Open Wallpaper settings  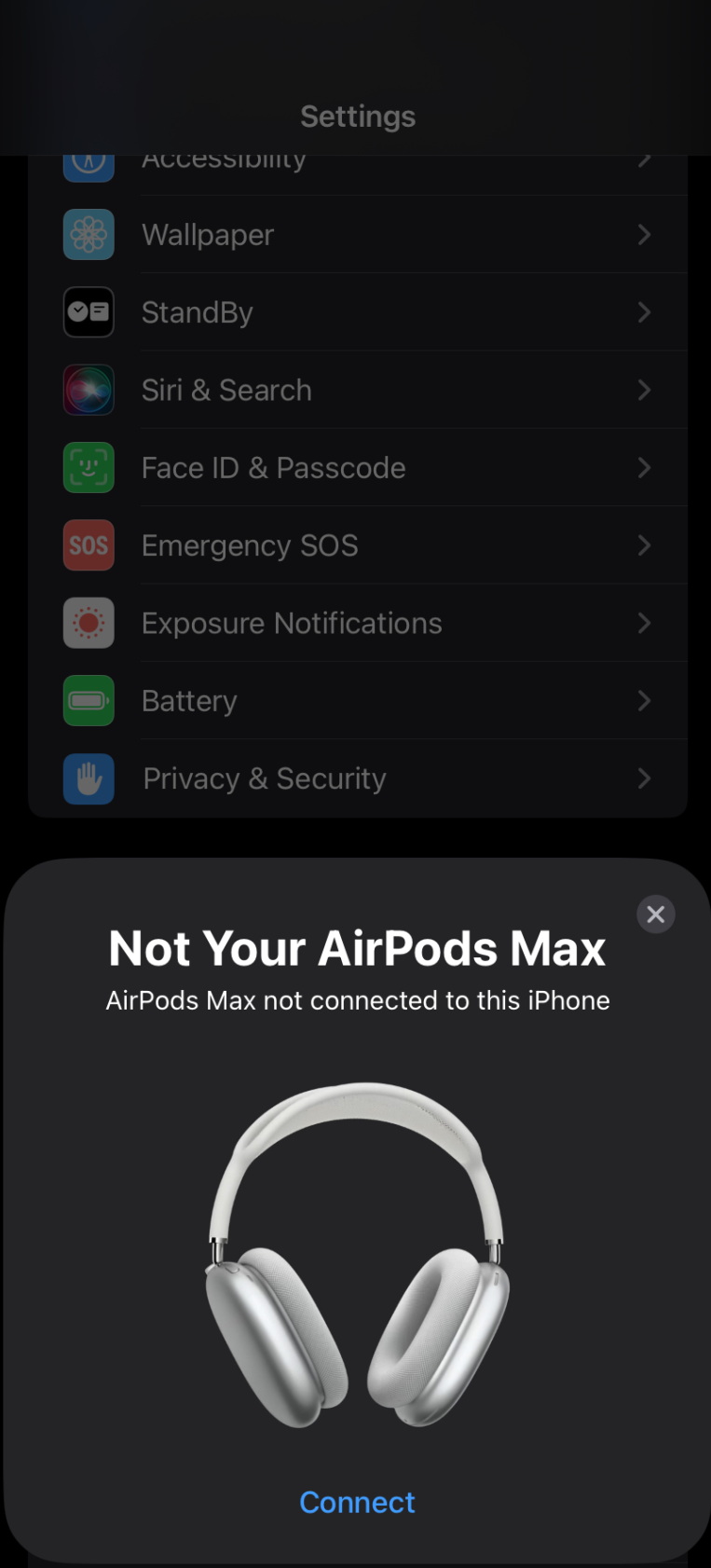click(357, 235)
